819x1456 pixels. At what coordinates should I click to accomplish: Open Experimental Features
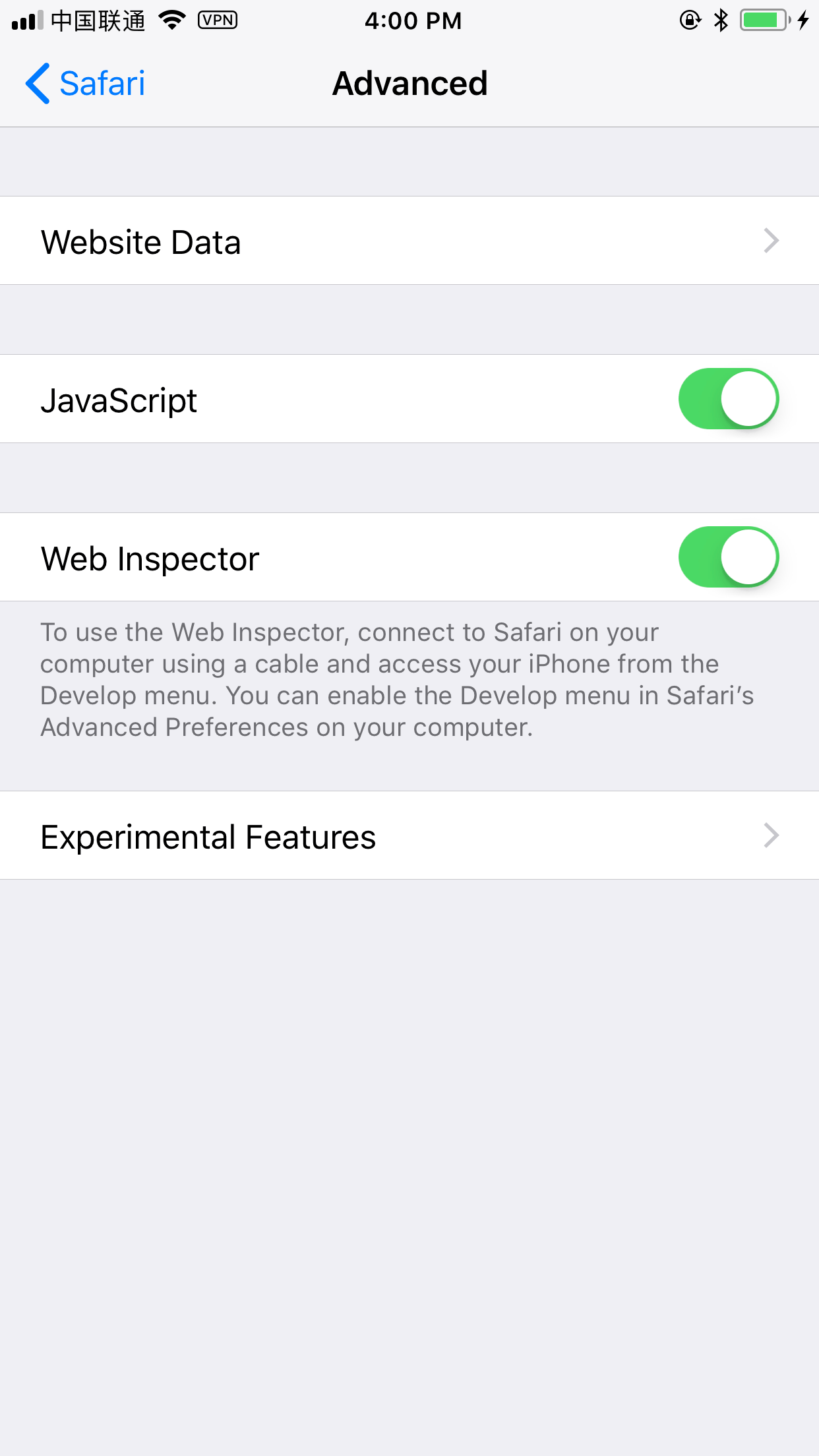(x=409, y=835)
